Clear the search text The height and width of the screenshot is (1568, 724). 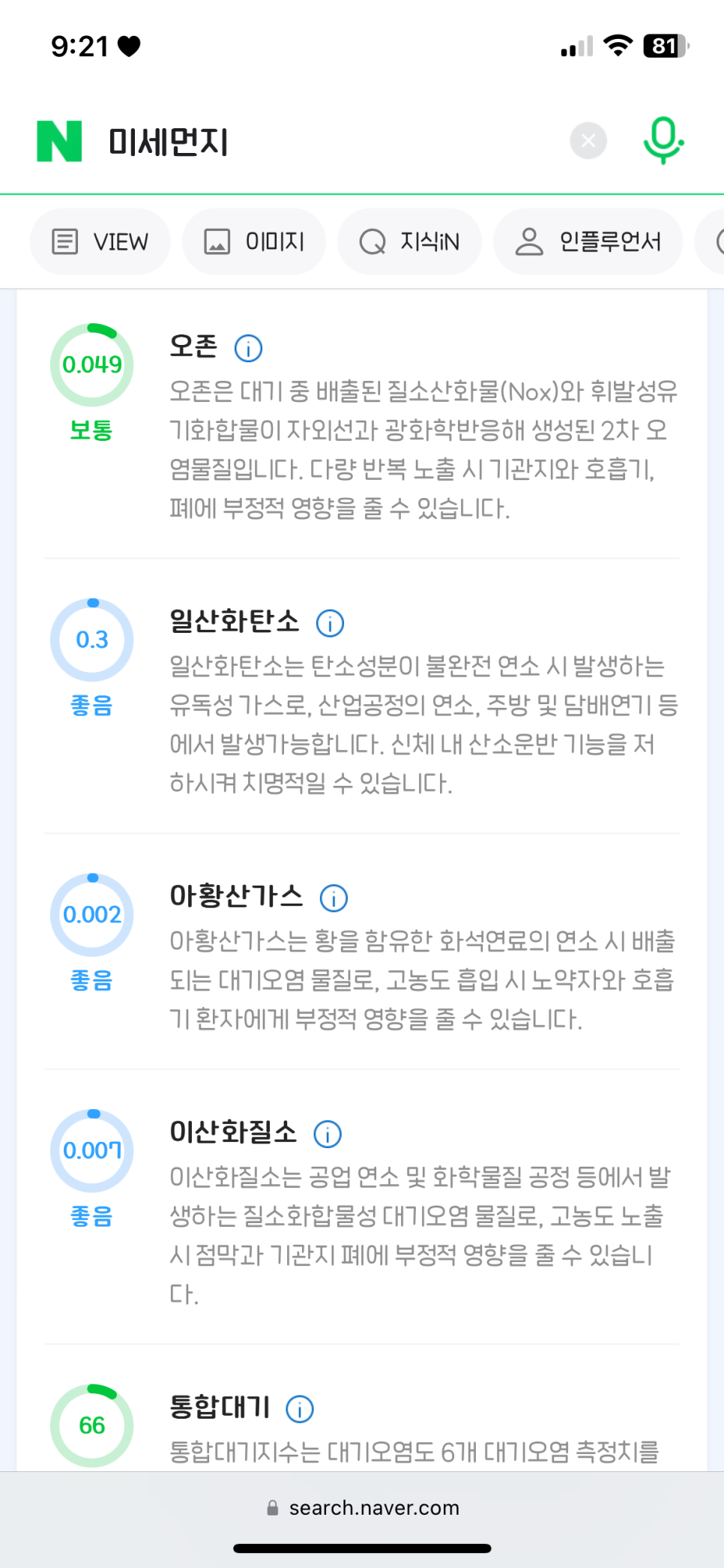click(x=588, y=140)
